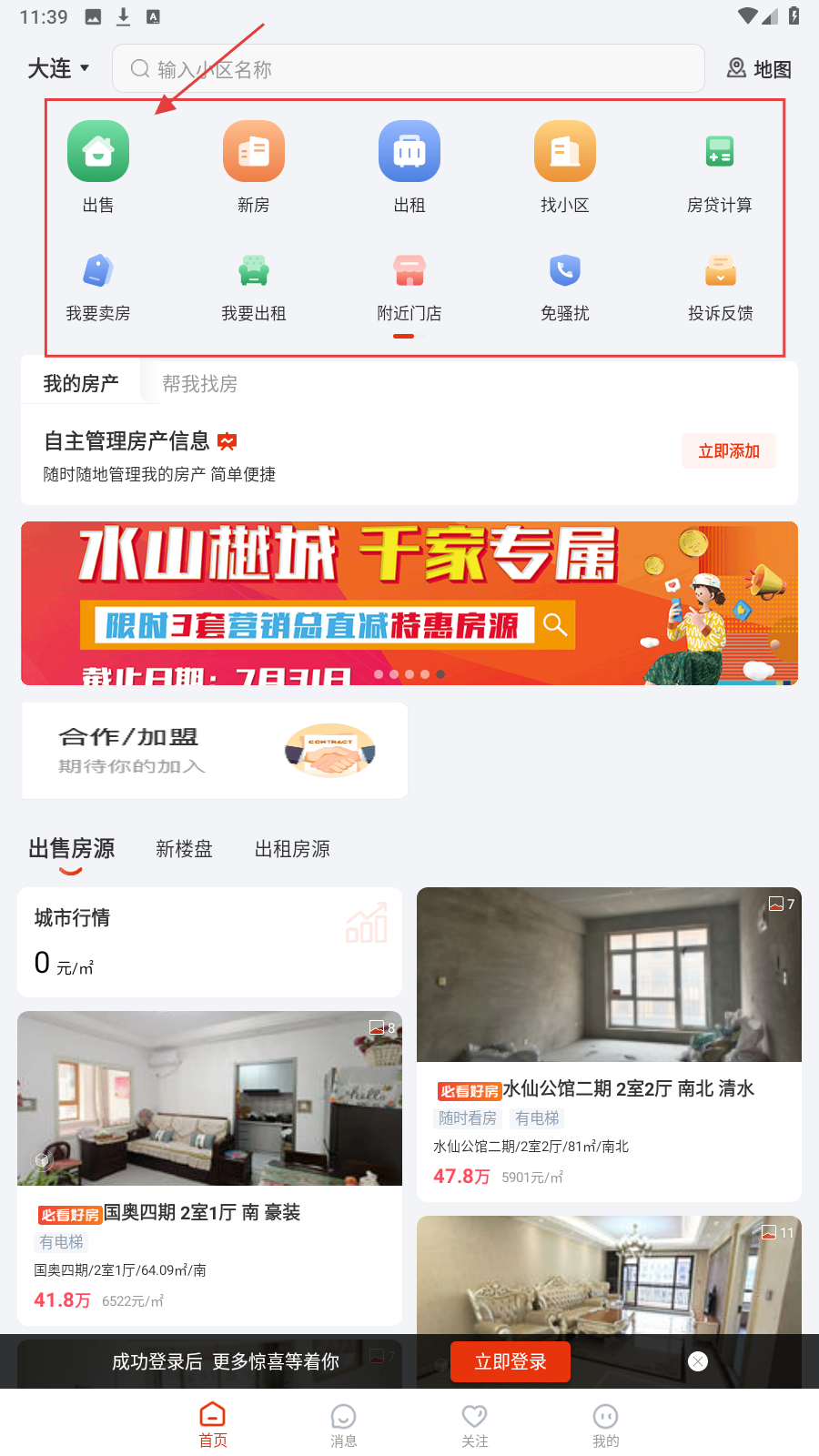Open the 大连 city dropdown
819x1456 pixels.
pos(58,69)
